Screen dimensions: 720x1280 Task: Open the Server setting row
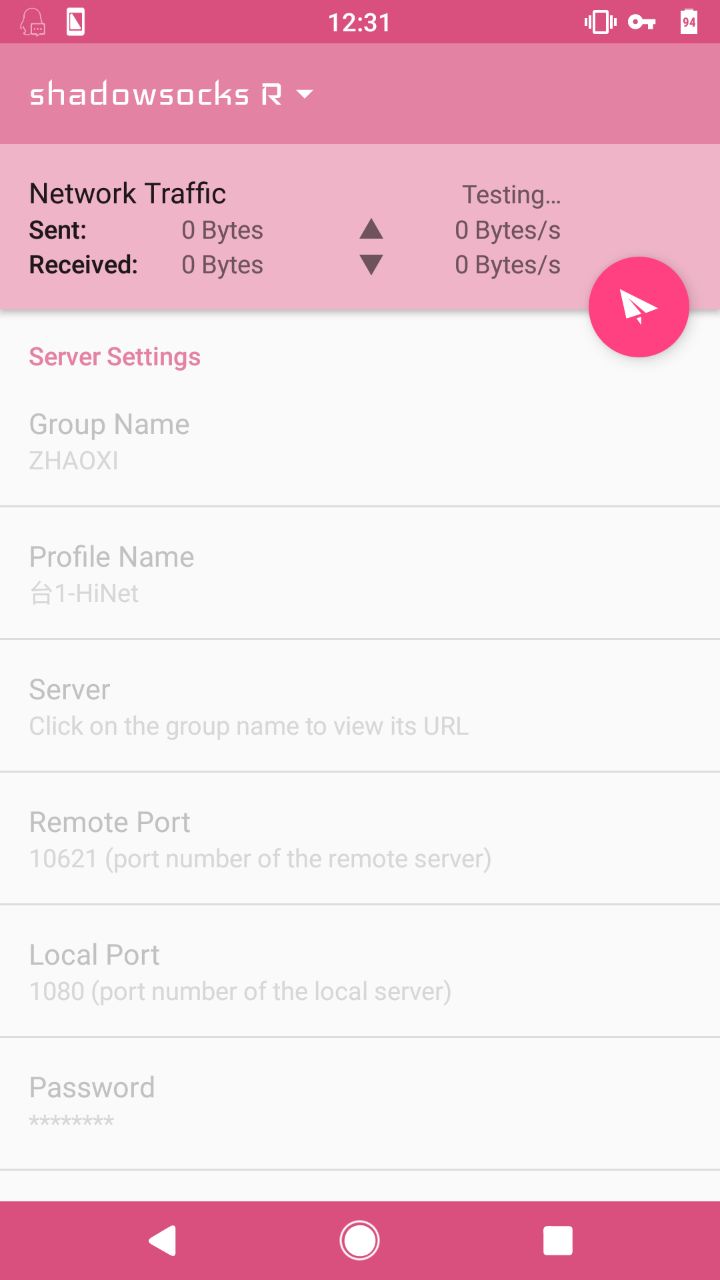click(359, 706)
